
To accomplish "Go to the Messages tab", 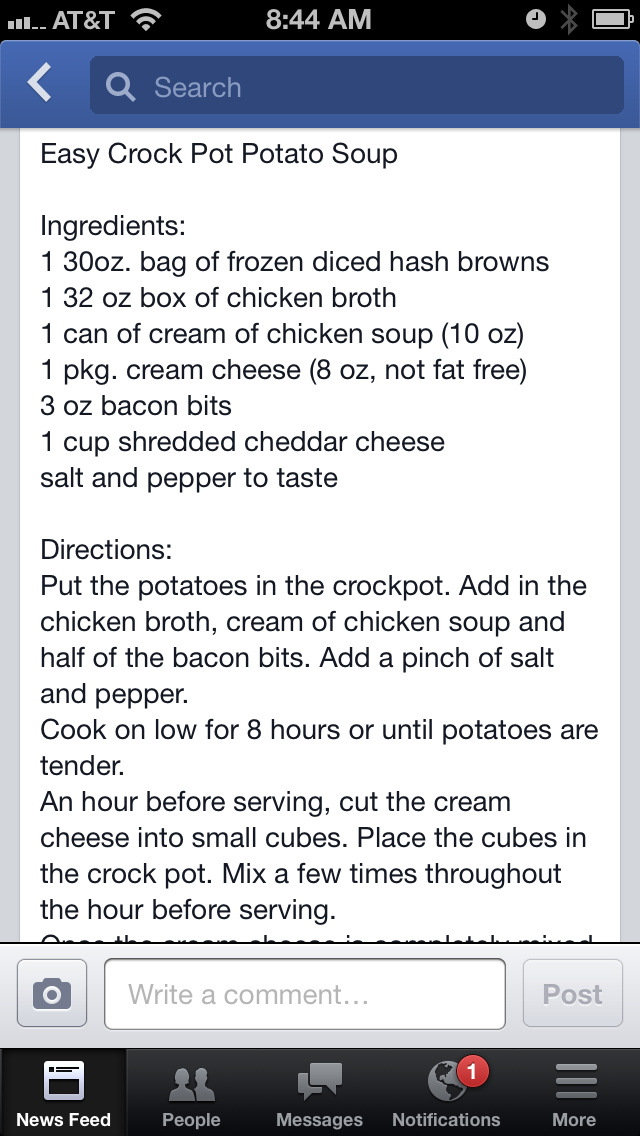I will pyautogui.click(x=319, y=1093).
